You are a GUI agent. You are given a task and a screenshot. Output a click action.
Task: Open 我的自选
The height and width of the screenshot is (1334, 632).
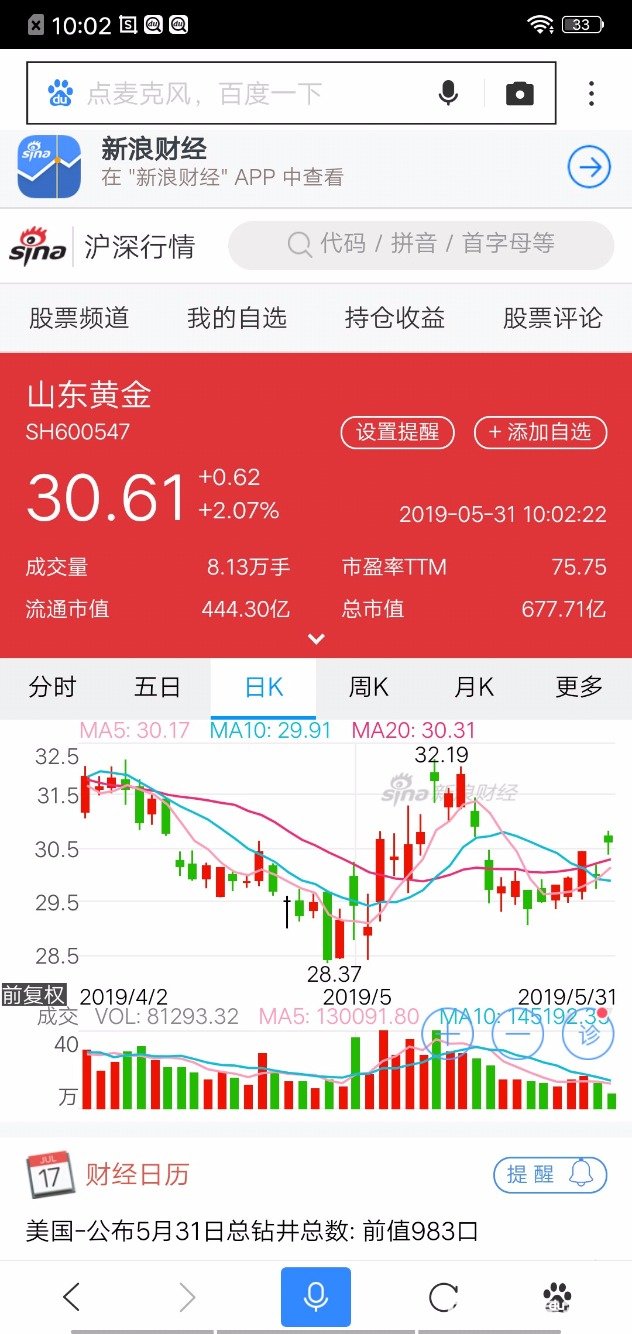pos(237,318)
